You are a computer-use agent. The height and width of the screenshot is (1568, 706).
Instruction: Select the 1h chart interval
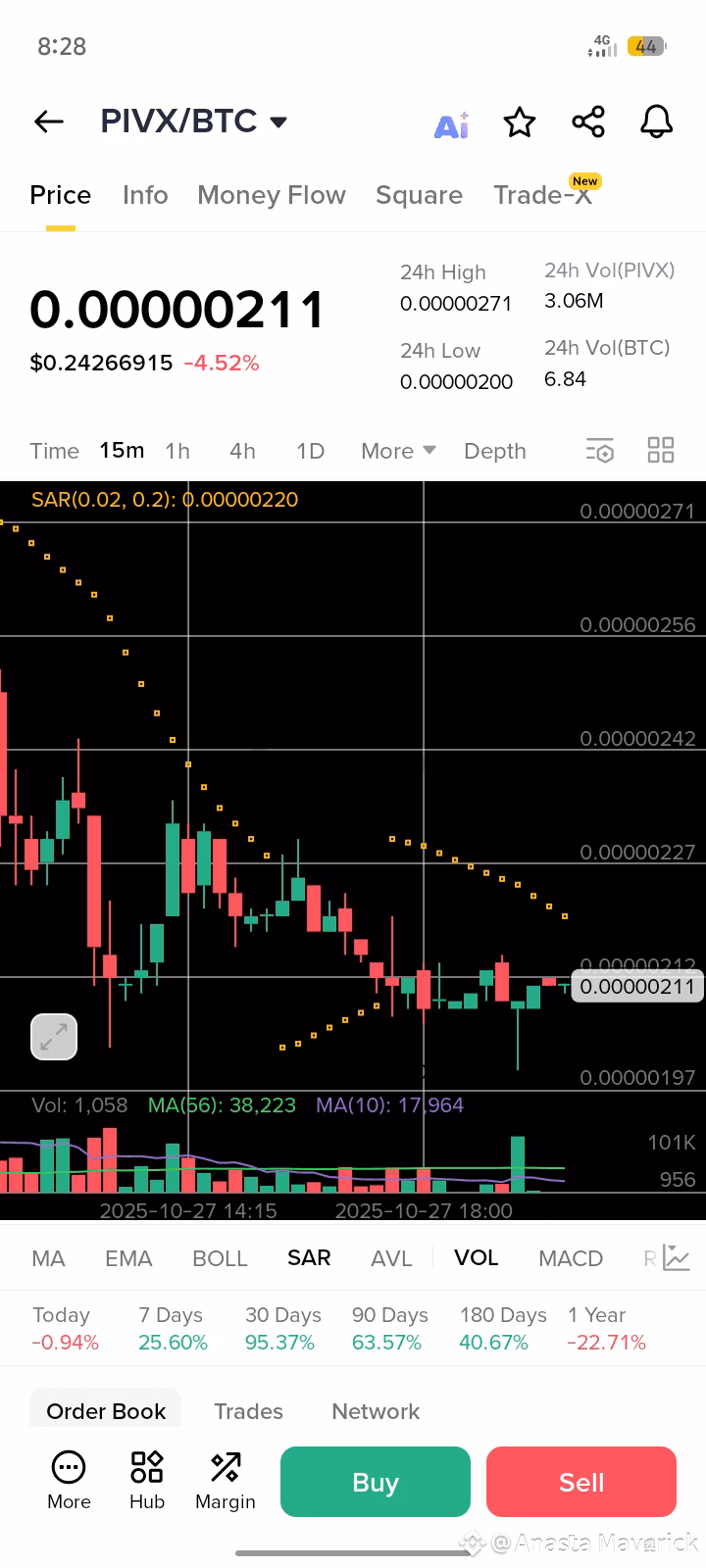click(177, 451)
